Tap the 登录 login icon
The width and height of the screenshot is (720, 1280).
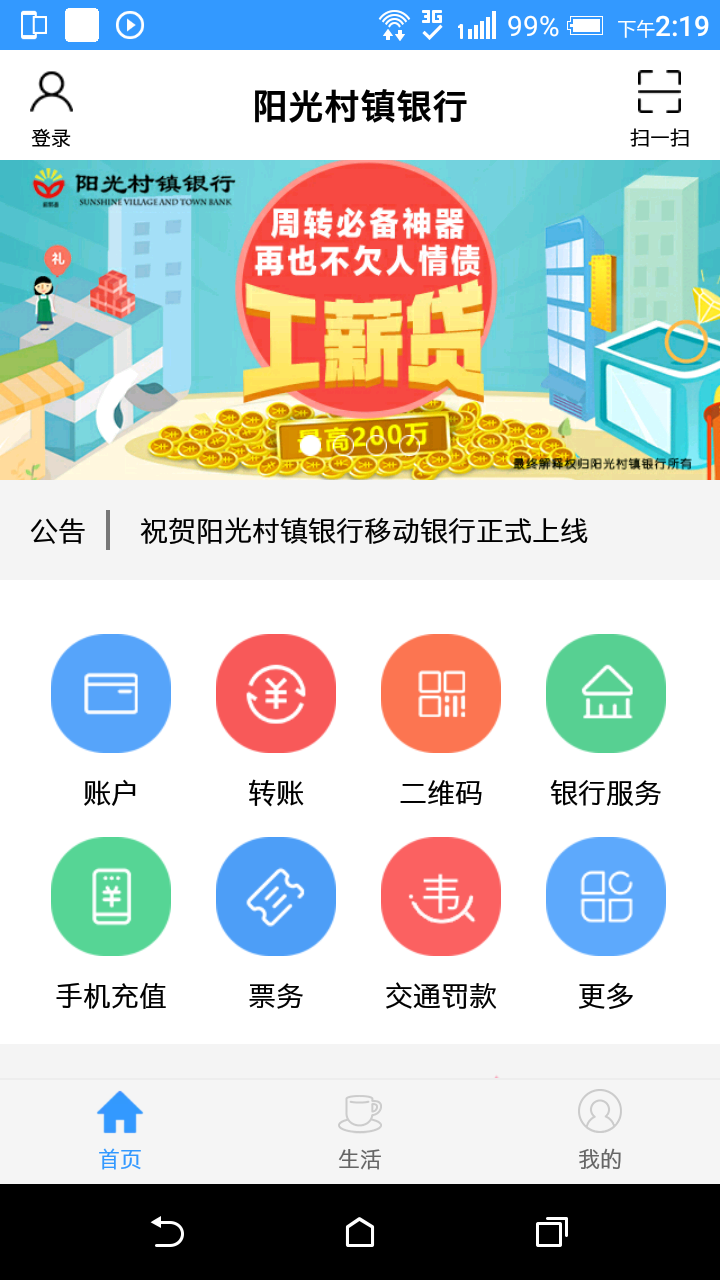click(x=51, y=107)
